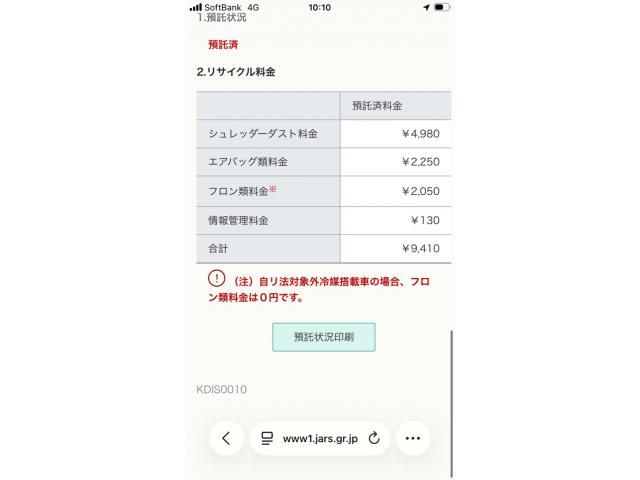Open site settings icon beside the URL
Screen dimensions: 640x480
coord(267,438)
